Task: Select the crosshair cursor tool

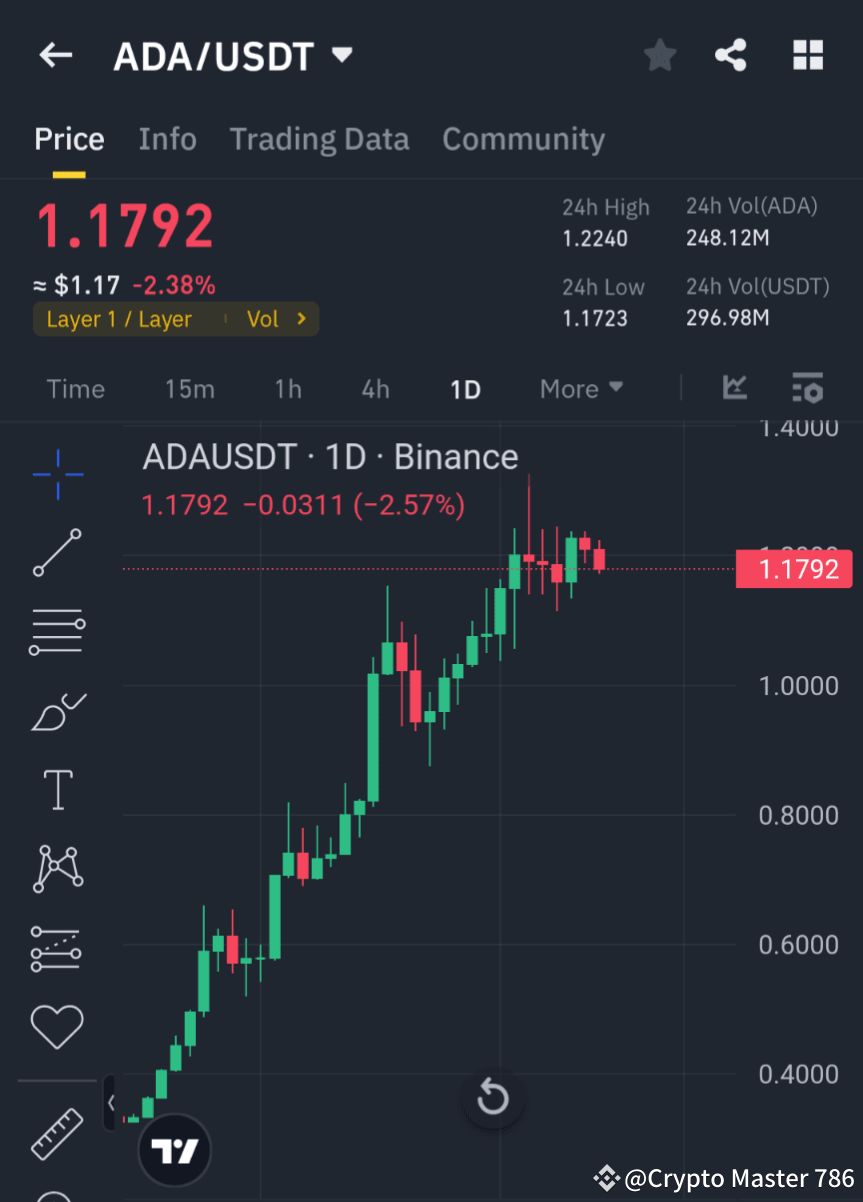Action: pos(57,475)
